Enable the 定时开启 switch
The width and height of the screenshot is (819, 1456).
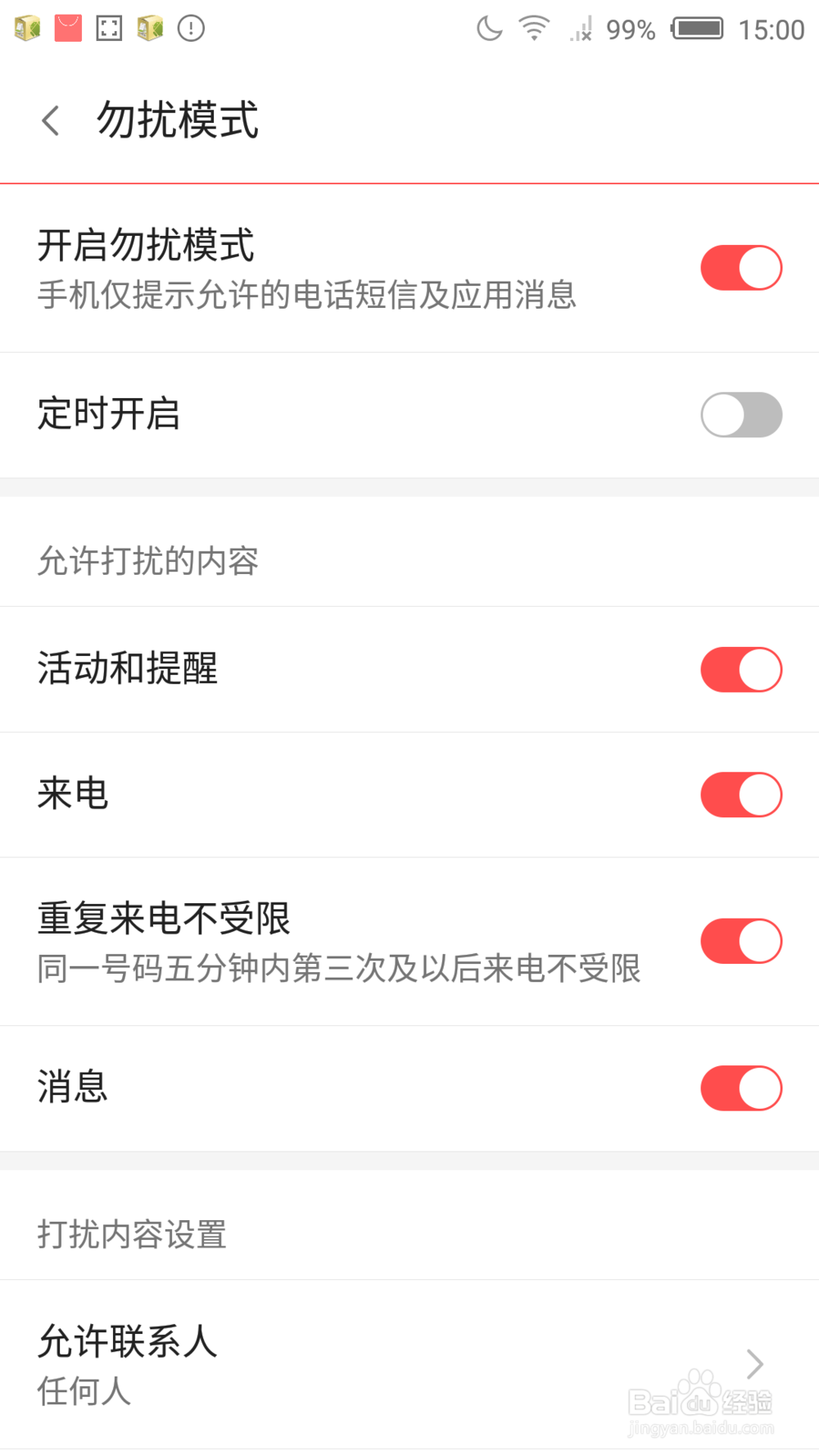[740, 414]
